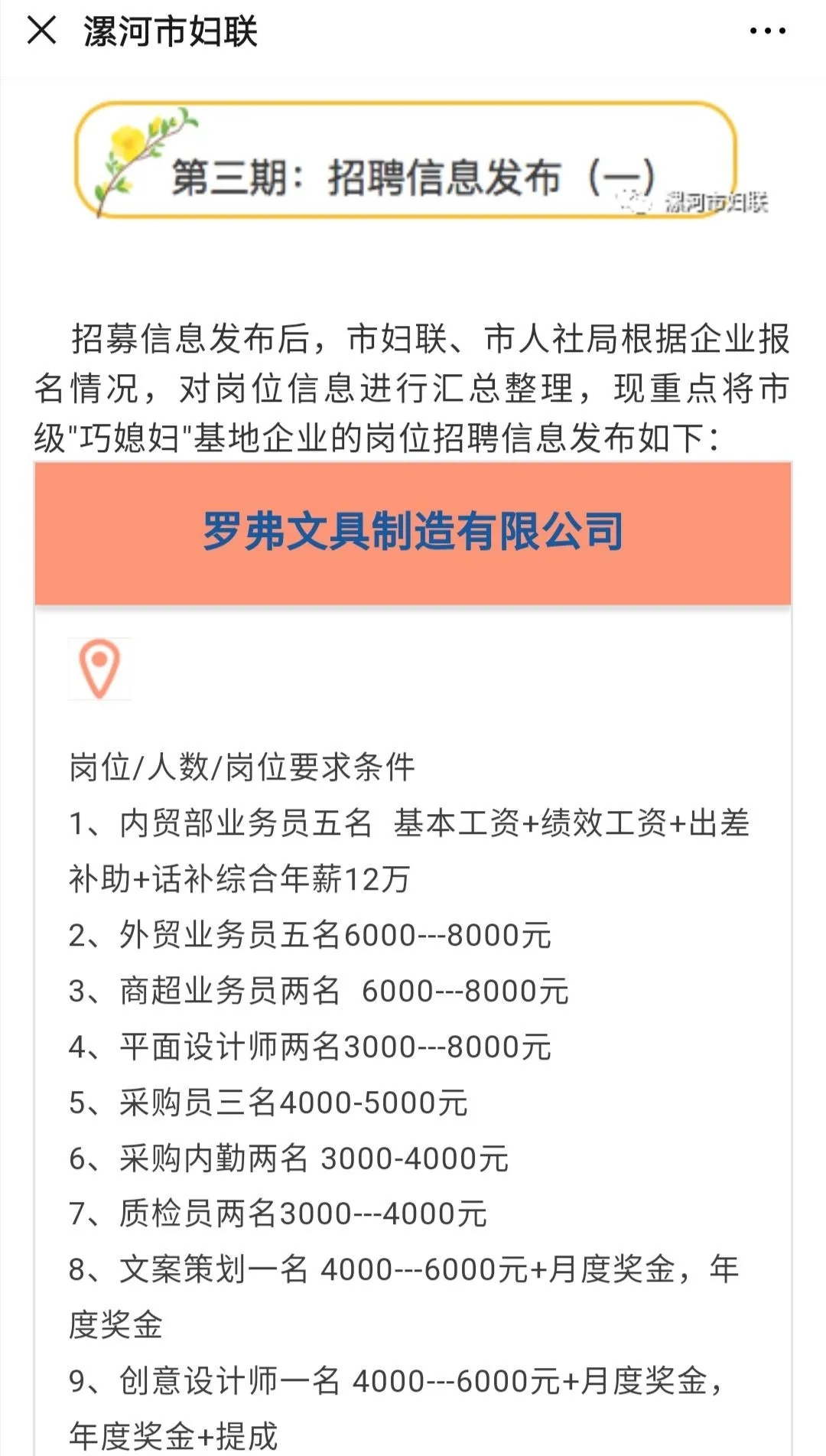Viewport: 826px width, 1456px height.
Task: Close the 漯河市妇联 article page
Action: point(41,31)
